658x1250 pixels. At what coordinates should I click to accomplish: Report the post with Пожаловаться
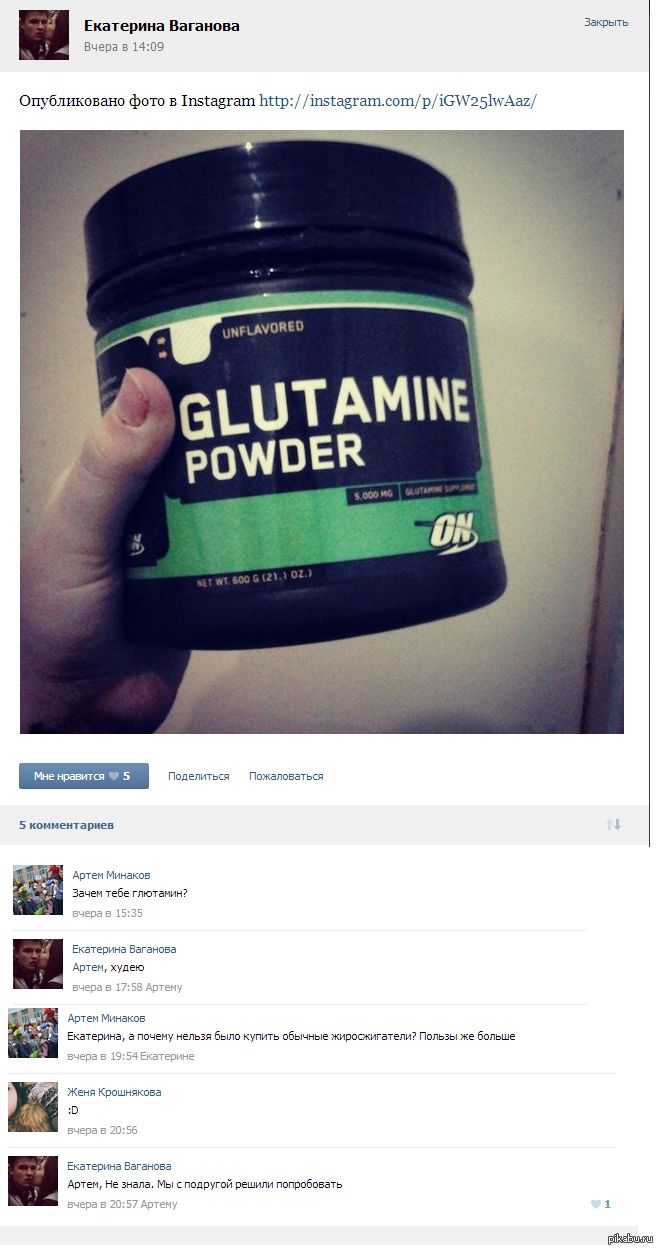[x=286, y=776]
